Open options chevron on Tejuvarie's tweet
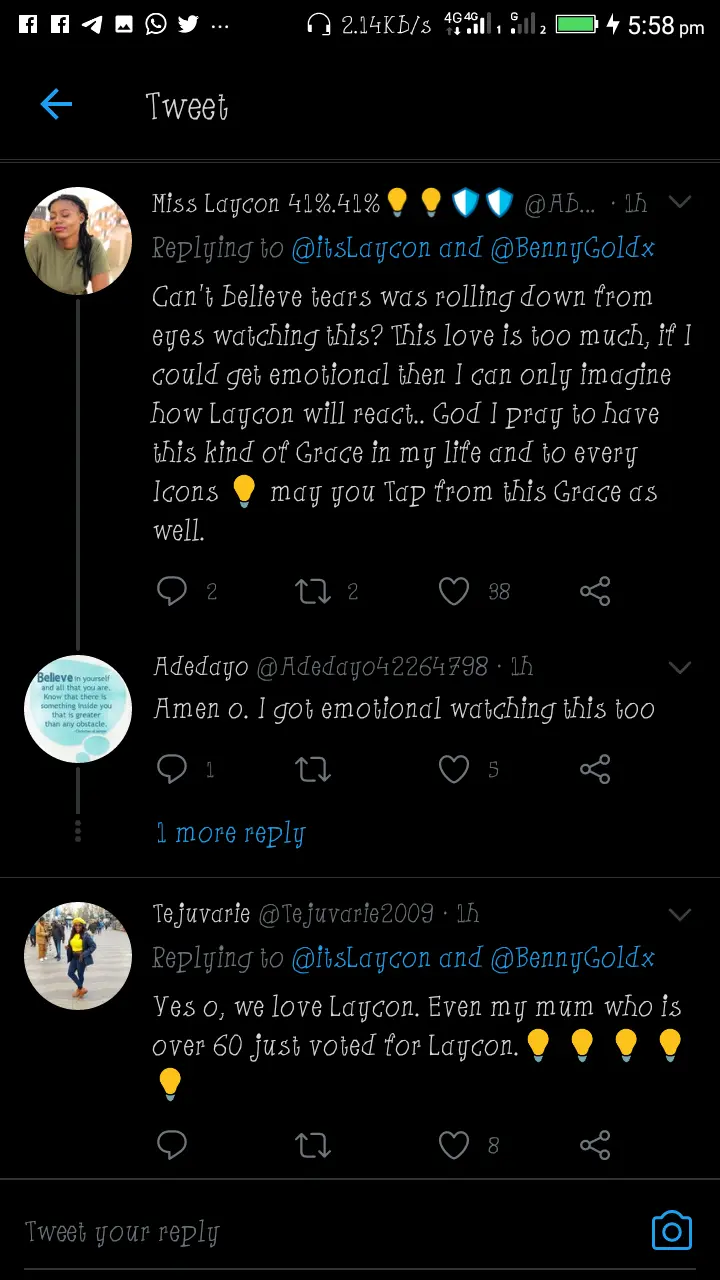Screen dimensions: 720x1280 680,914
